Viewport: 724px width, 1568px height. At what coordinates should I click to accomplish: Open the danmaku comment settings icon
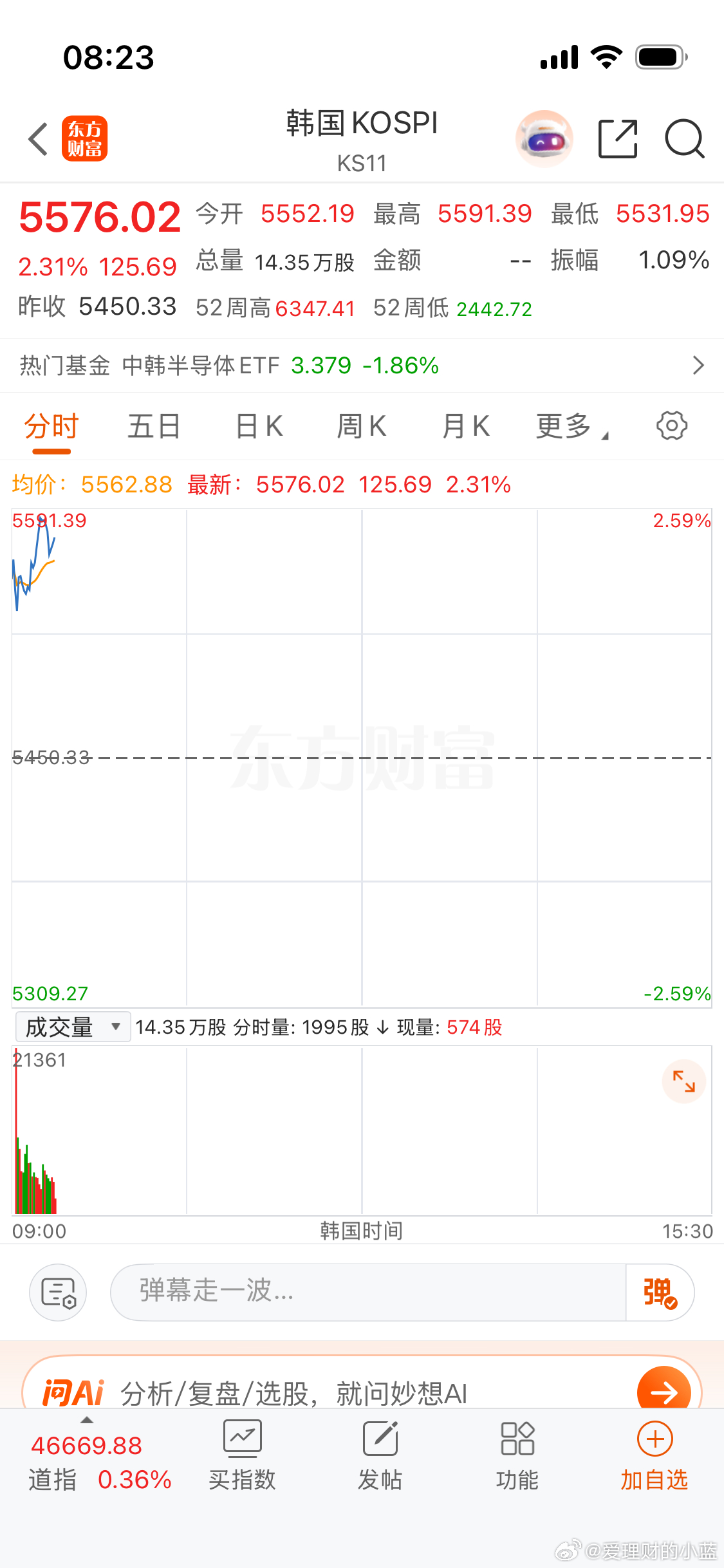[x=58, y=1293]
